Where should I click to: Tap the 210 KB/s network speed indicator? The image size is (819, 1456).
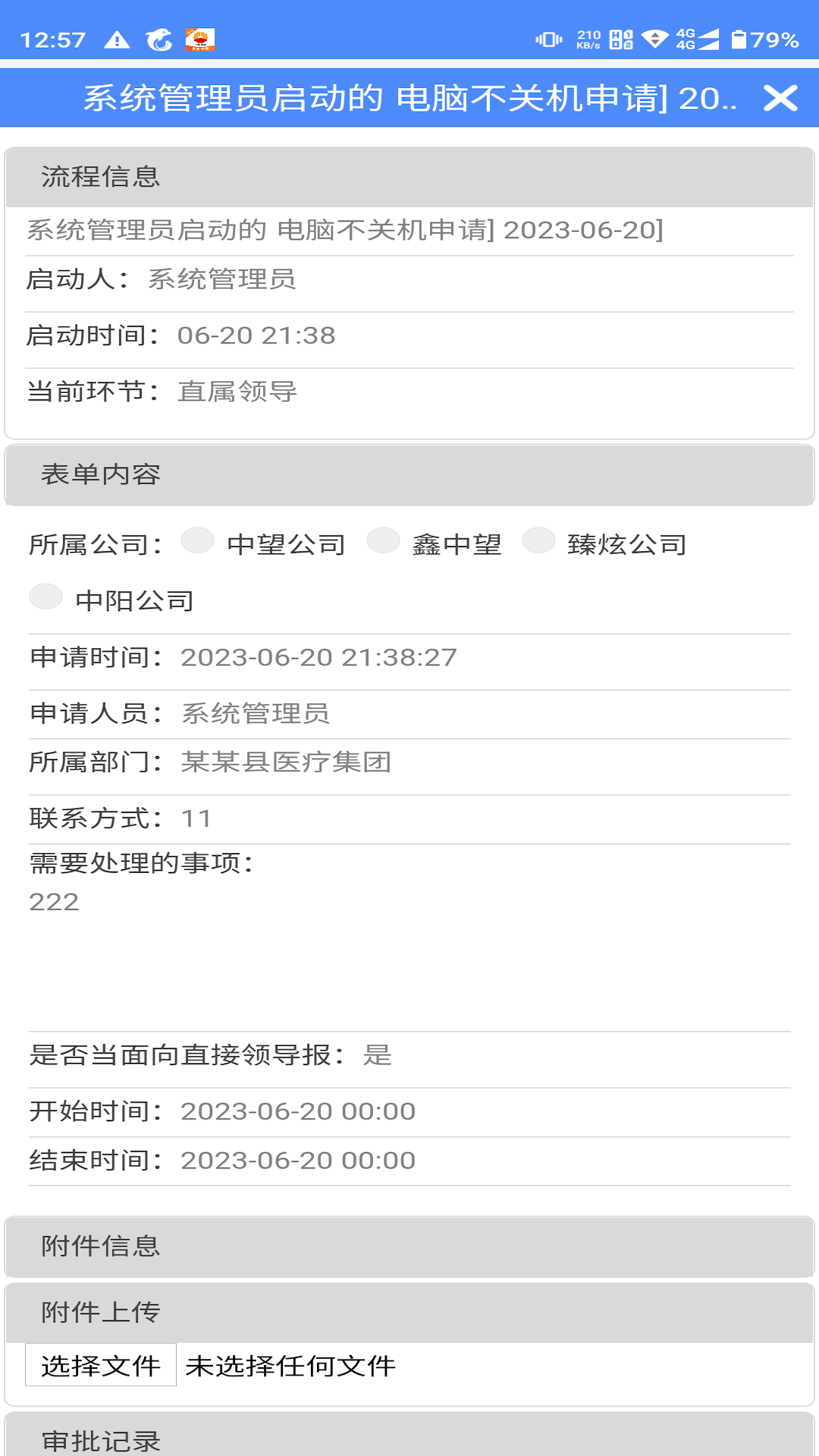coord(588,36)
